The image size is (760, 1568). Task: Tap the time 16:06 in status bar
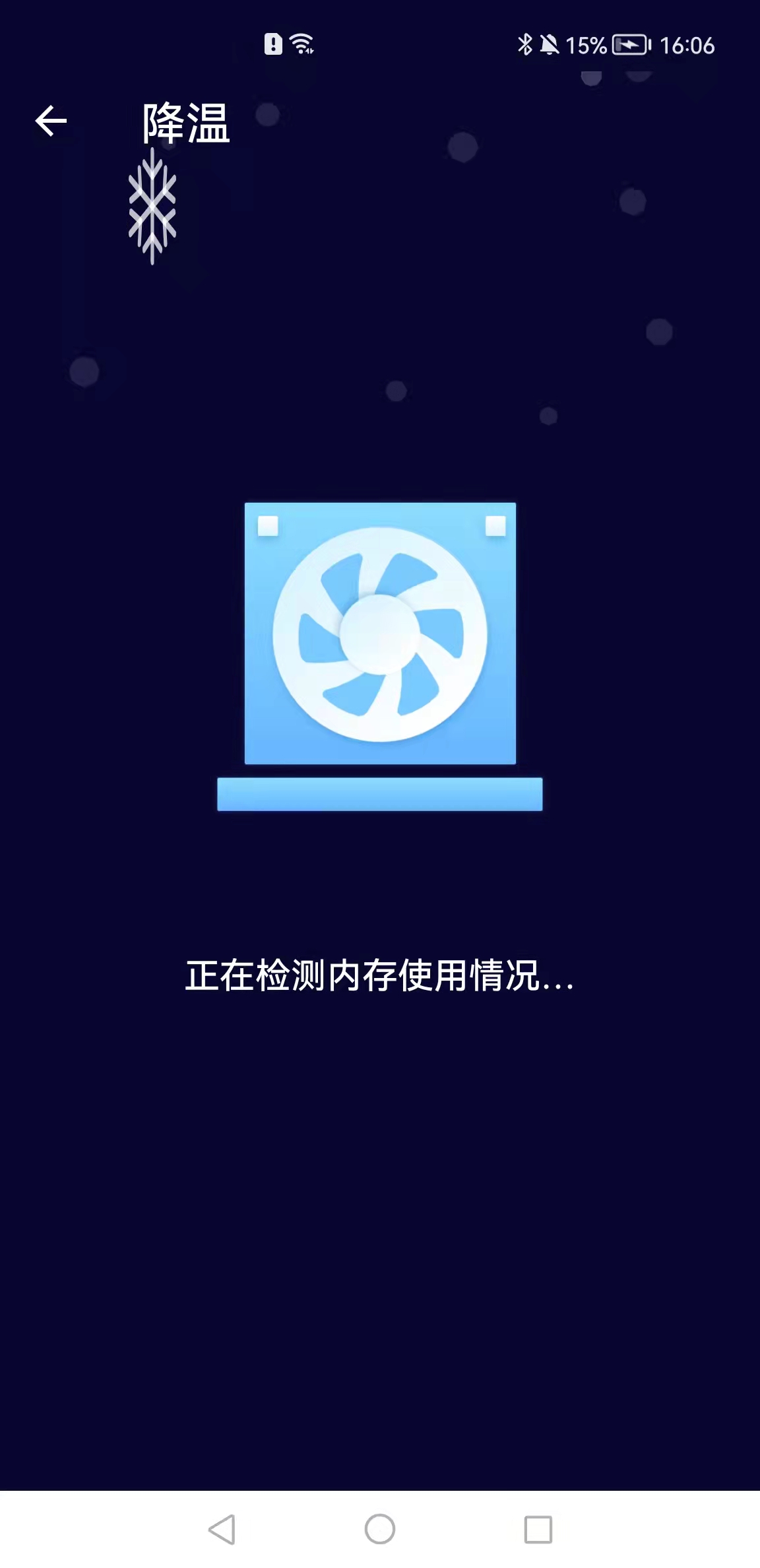click(x=686, y=46)
